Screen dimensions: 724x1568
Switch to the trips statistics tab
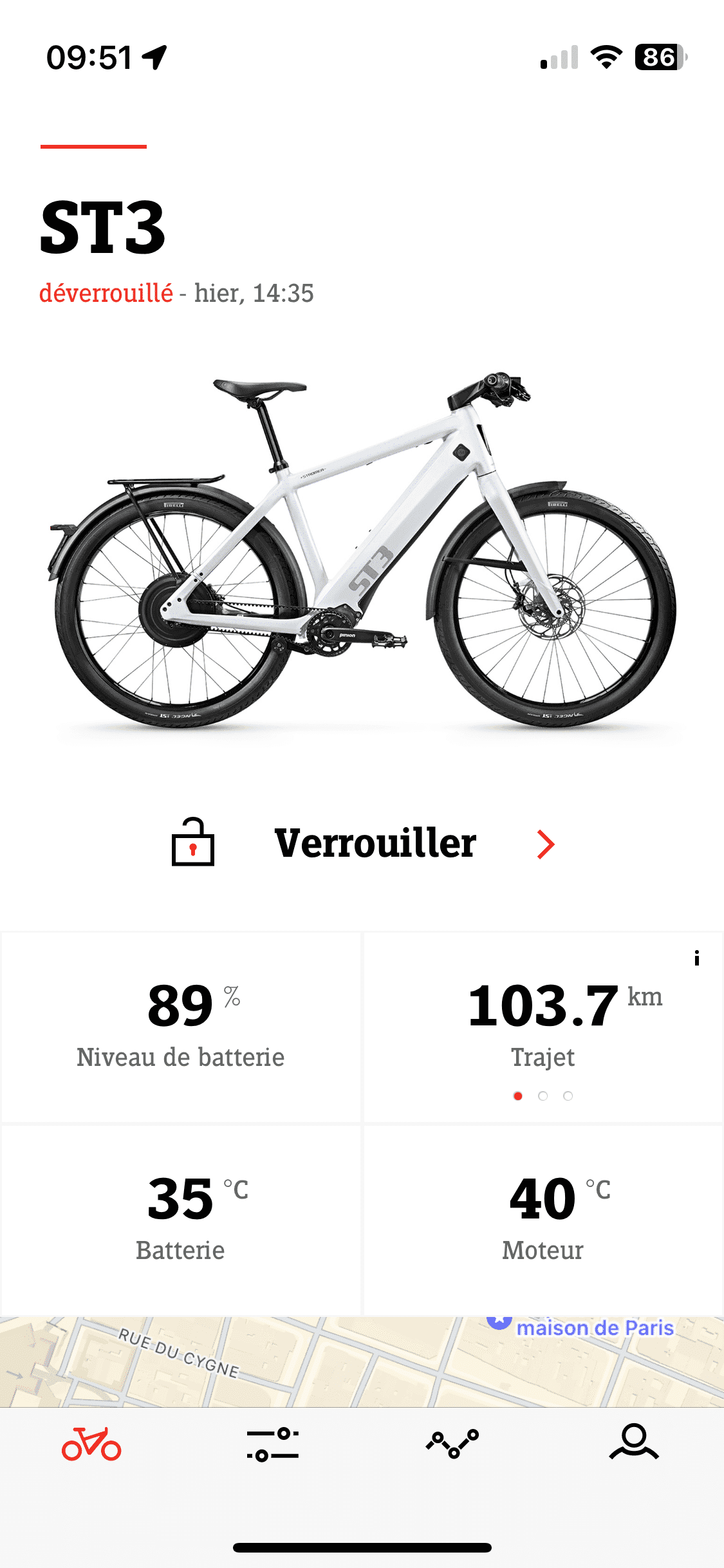(452, 1444)
